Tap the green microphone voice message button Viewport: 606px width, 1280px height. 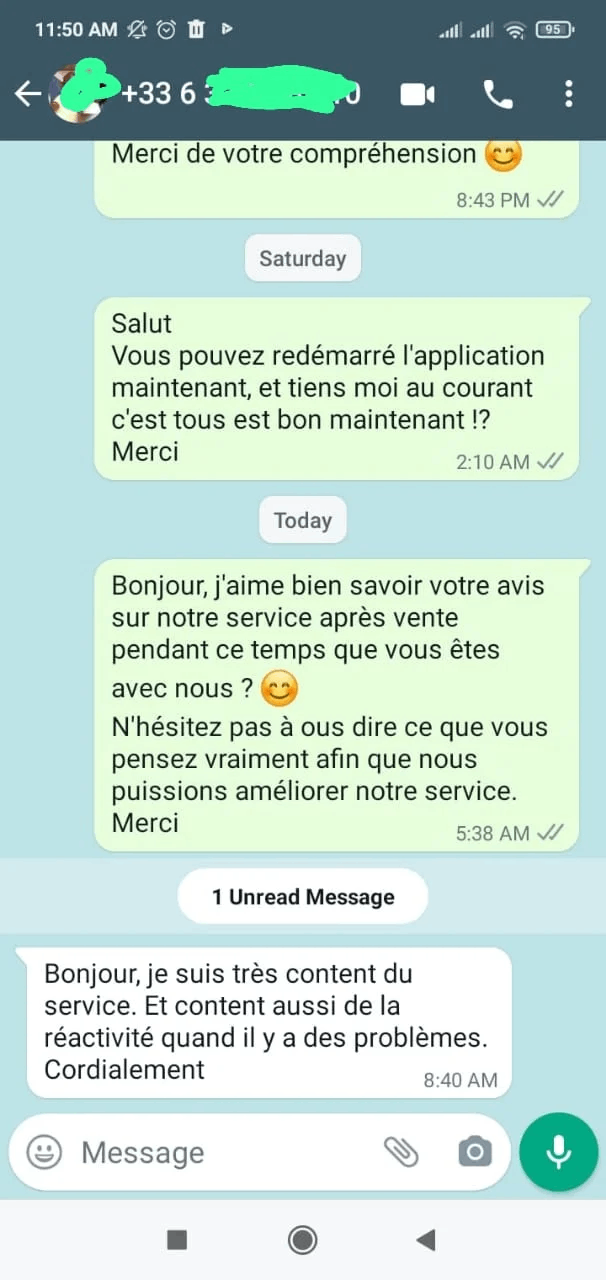pos(558,1152)
